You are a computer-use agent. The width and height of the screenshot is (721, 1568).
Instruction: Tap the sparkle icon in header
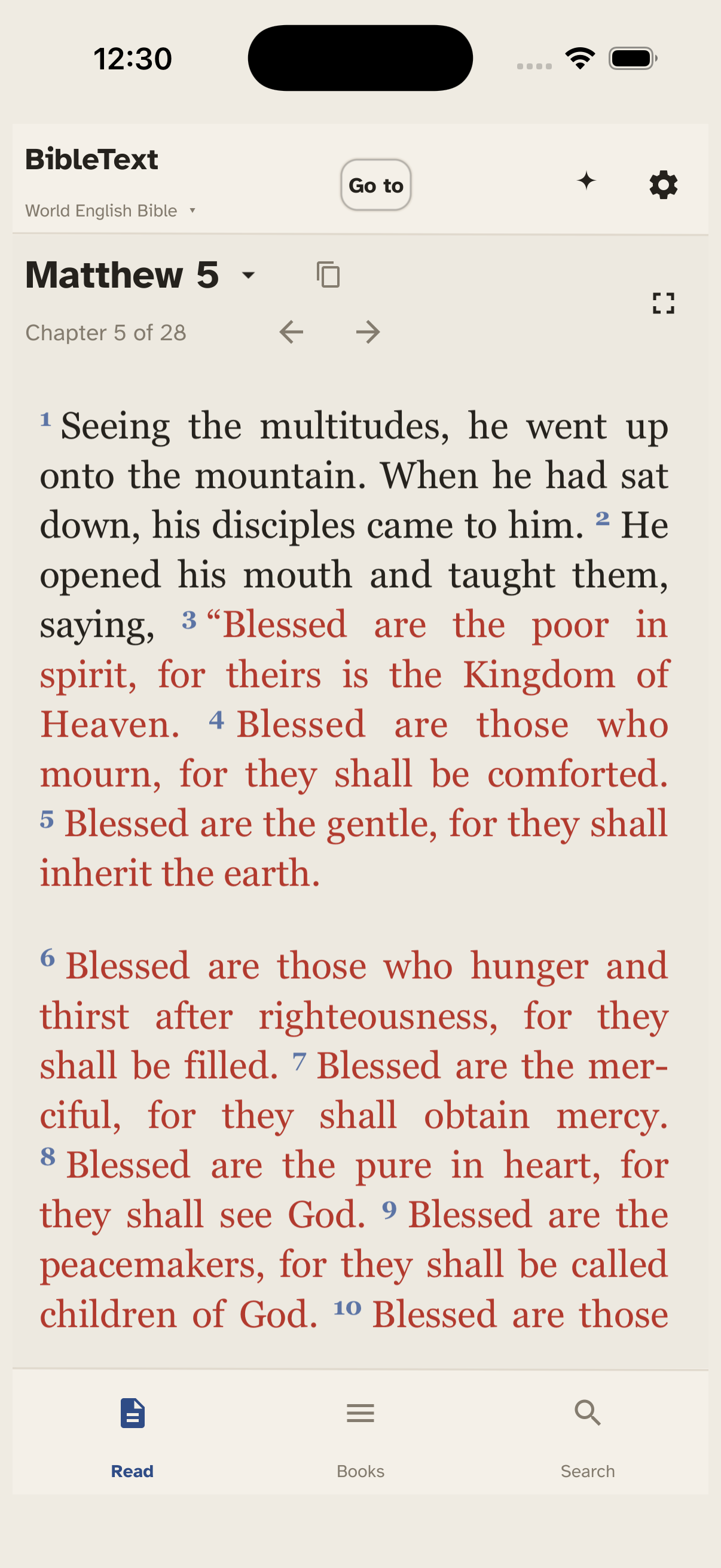pyautogui.click(x=586, y=181)
